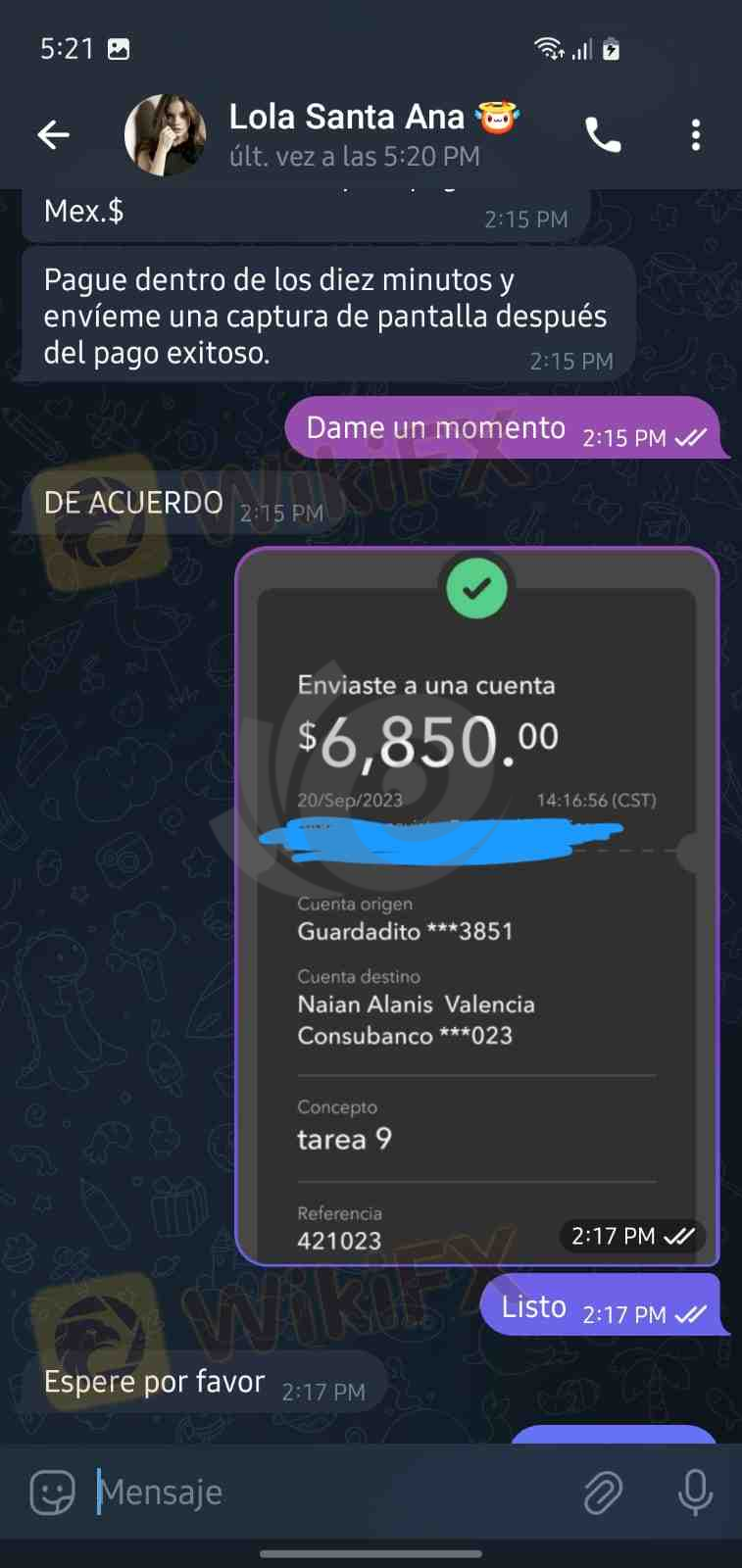
Task: Attach a file with the paperclip
Action: tap(603, 1493)
